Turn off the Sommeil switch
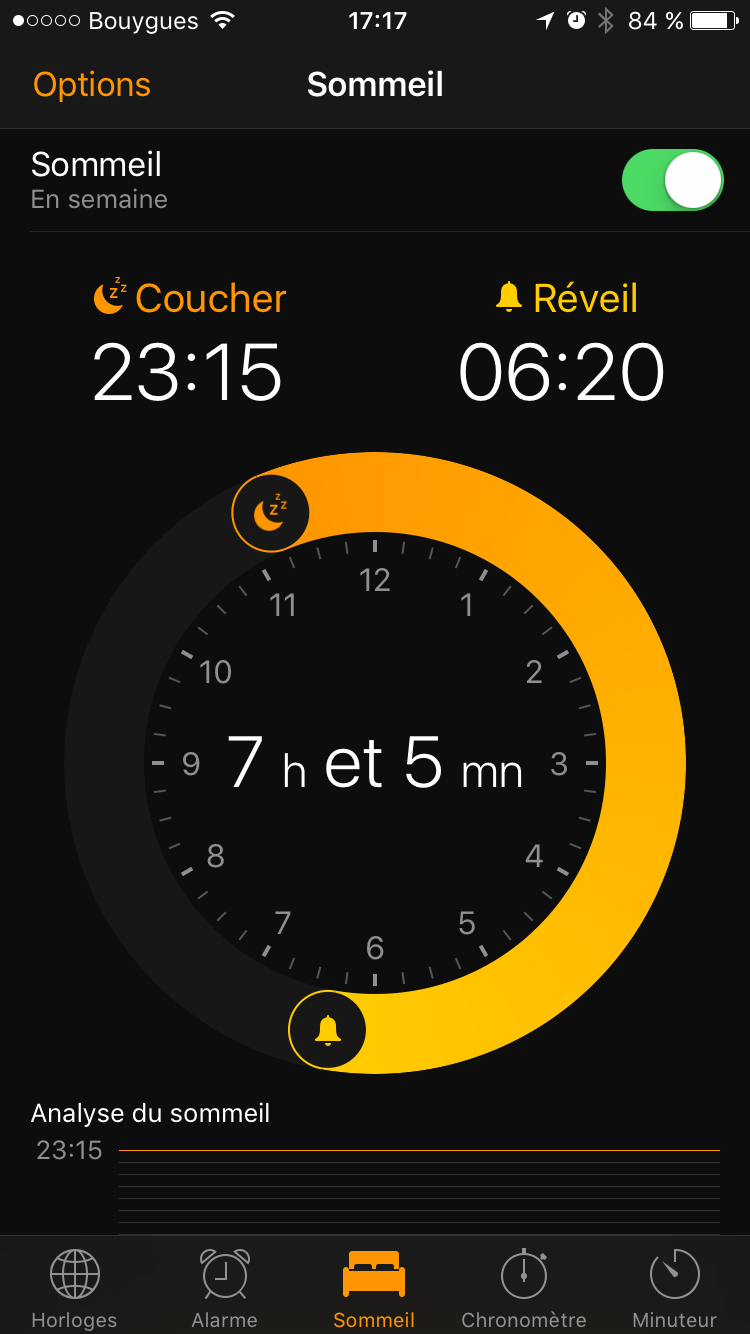 (672, 180)
